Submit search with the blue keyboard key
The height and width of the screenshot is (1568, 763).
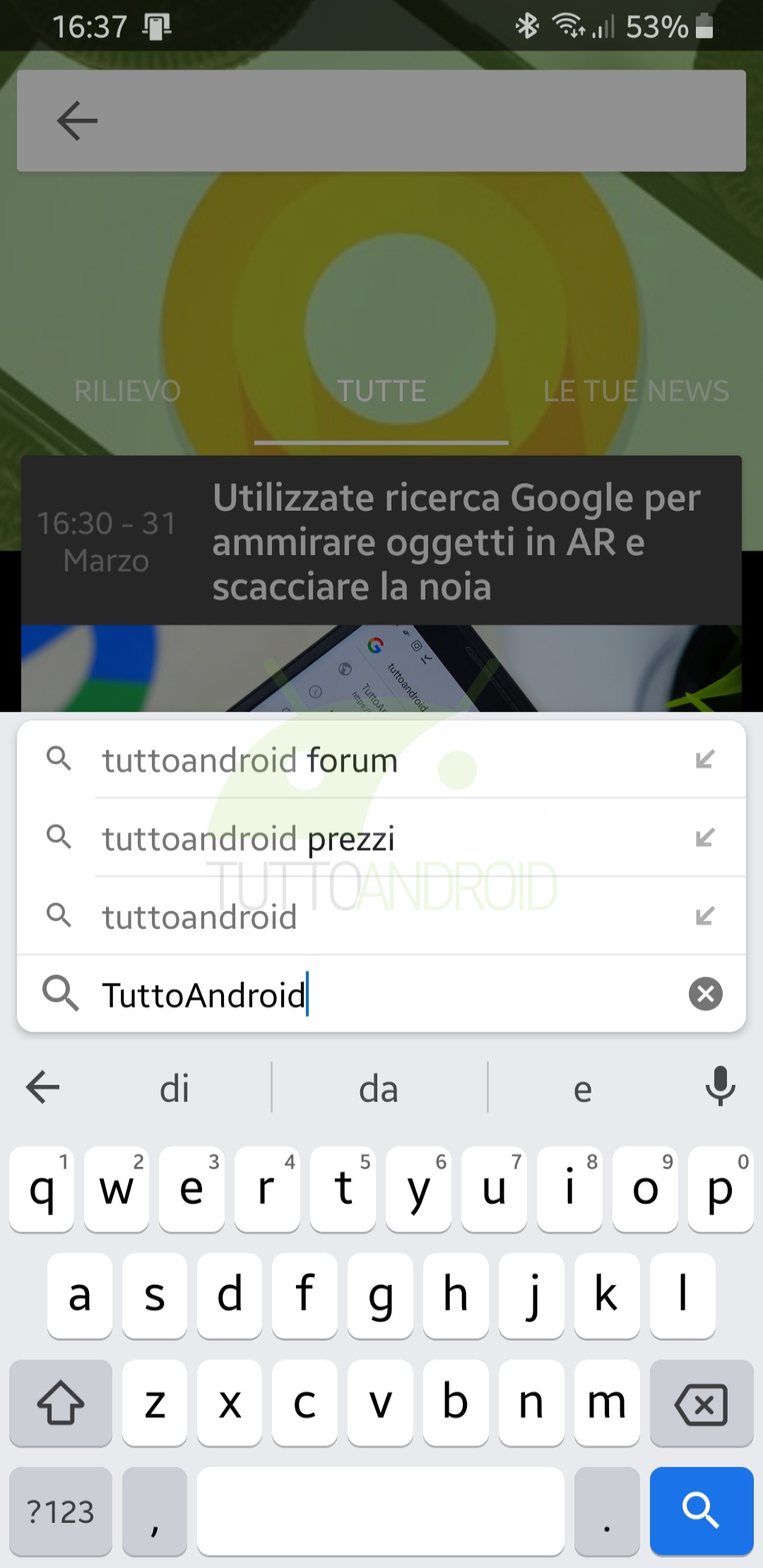pyautogui.click(x=702, y=1511)
